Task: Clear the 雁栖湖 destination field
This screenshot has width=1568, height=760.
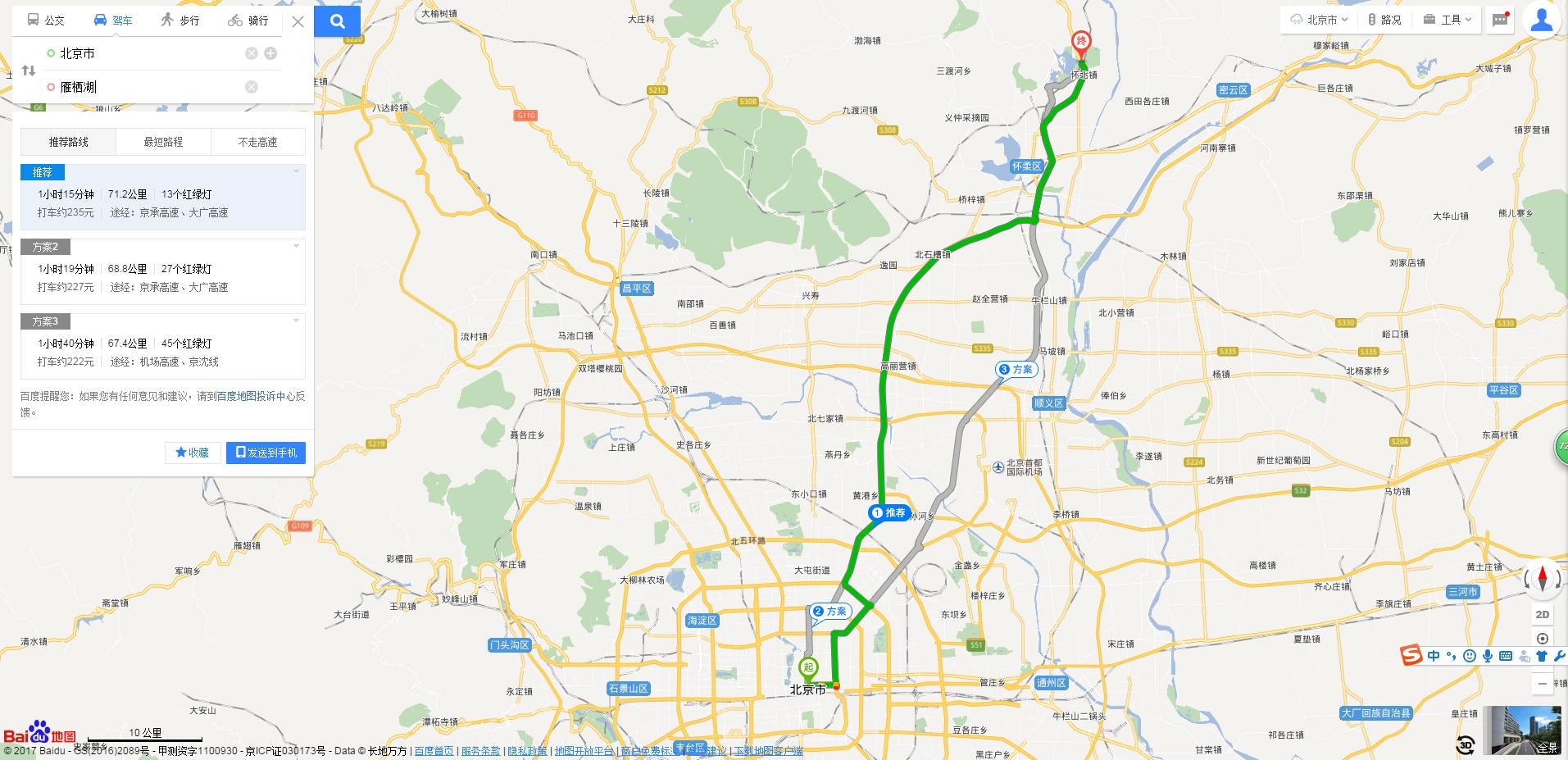Action: pyautogui.click(x=252, y=87)
